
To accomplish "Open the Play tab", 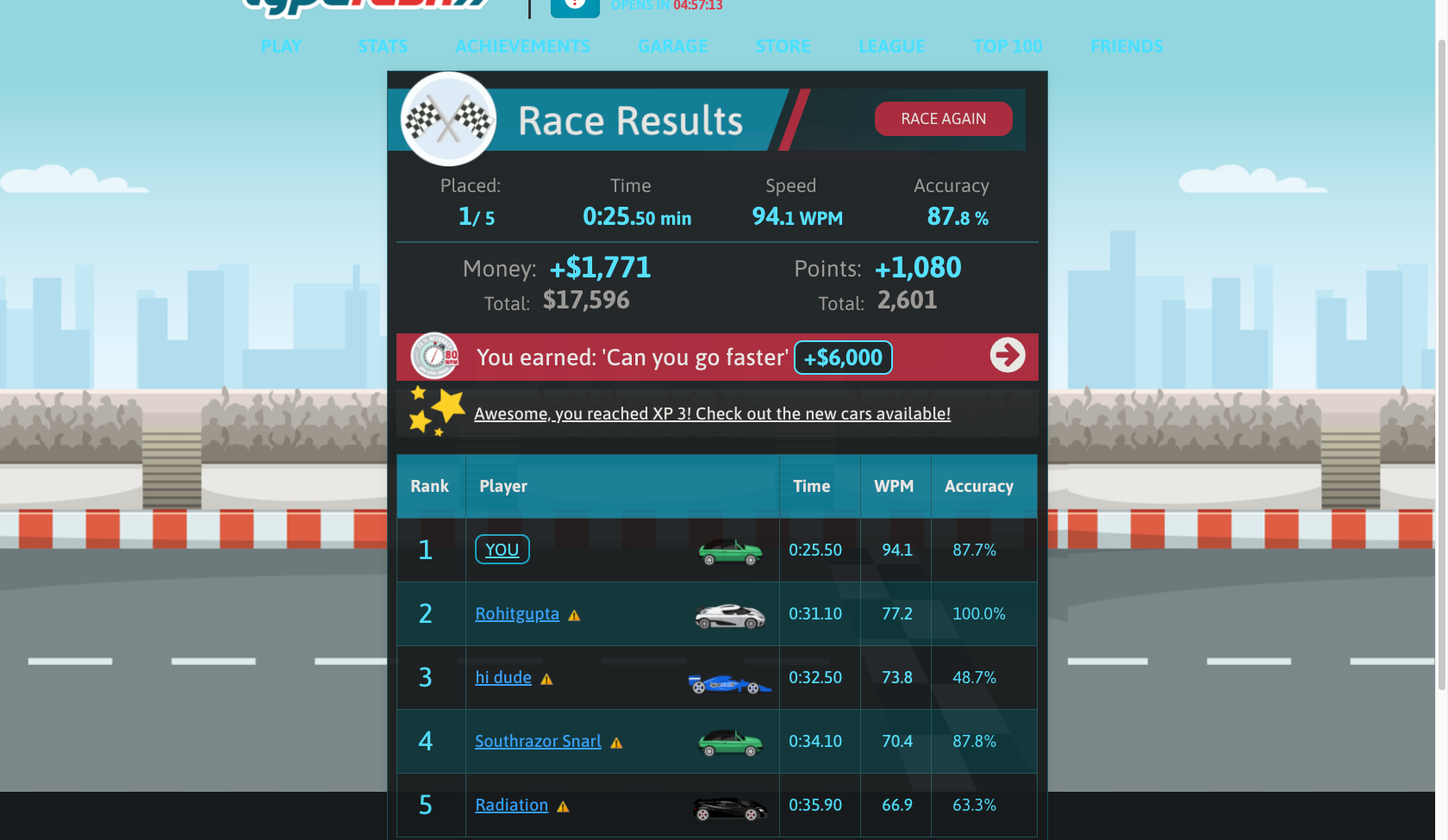I will click(281, 47).
